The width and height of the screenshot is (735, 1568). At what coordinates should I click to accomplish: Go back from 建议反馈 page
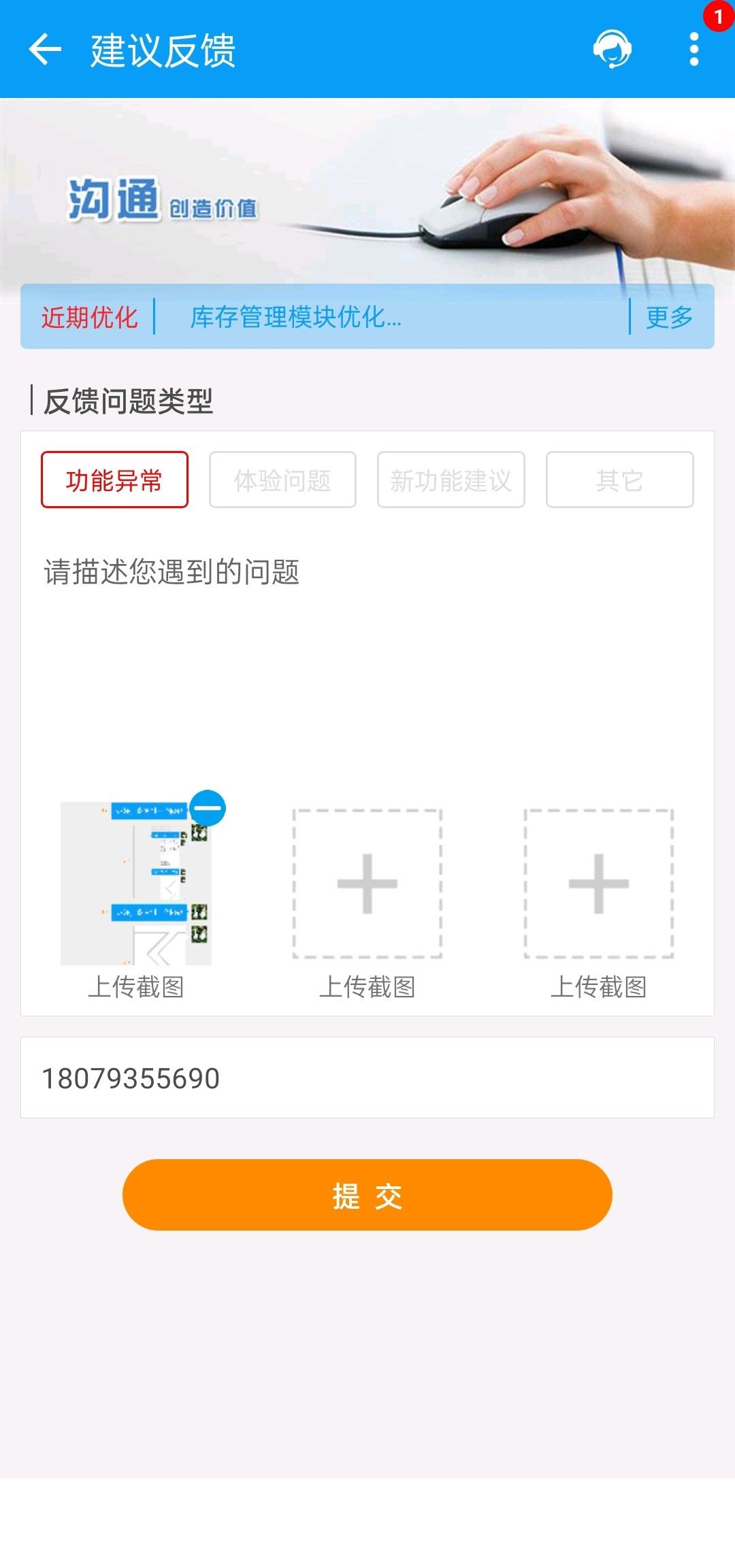[x=45, y=50]
